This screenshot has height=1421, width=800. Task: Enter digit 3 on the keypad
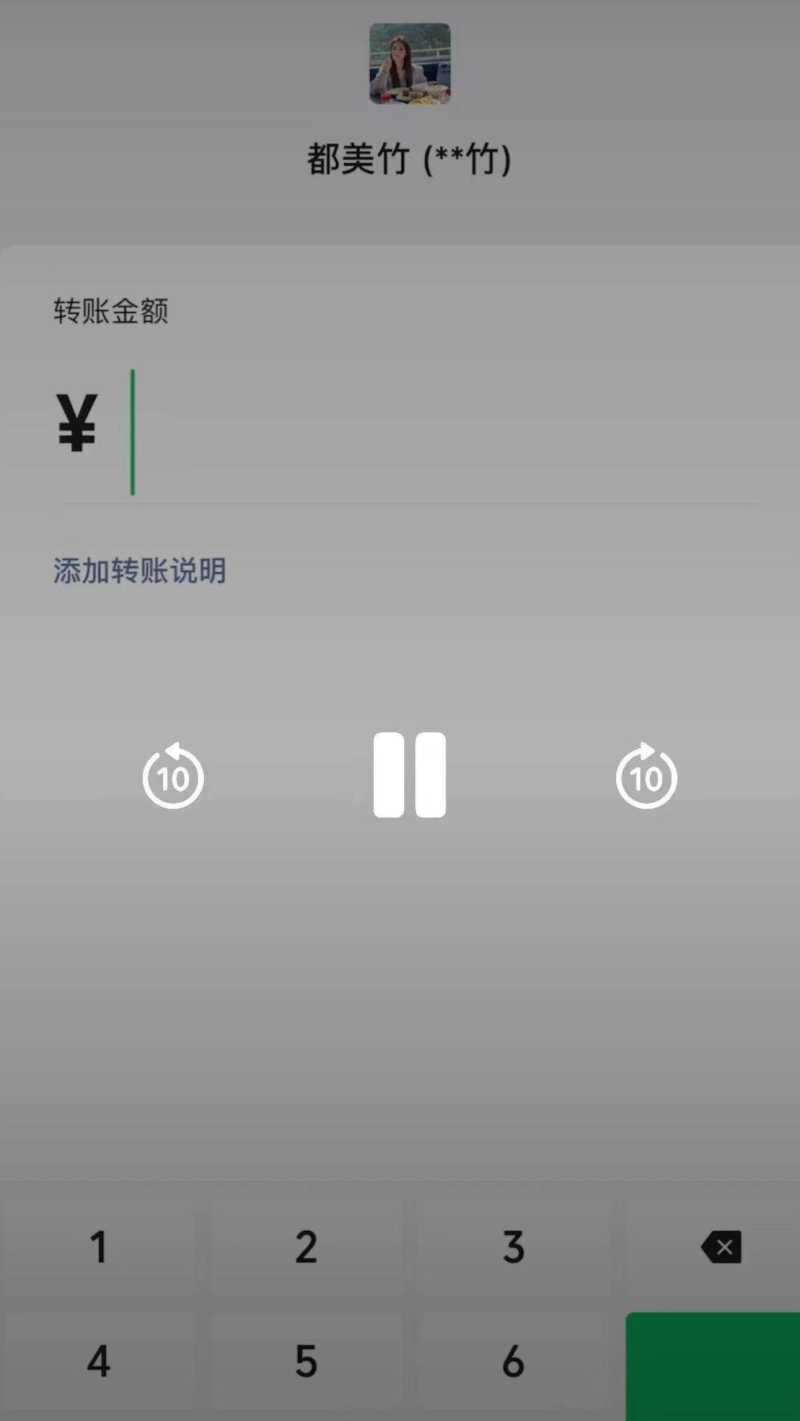click(513, 1246)
